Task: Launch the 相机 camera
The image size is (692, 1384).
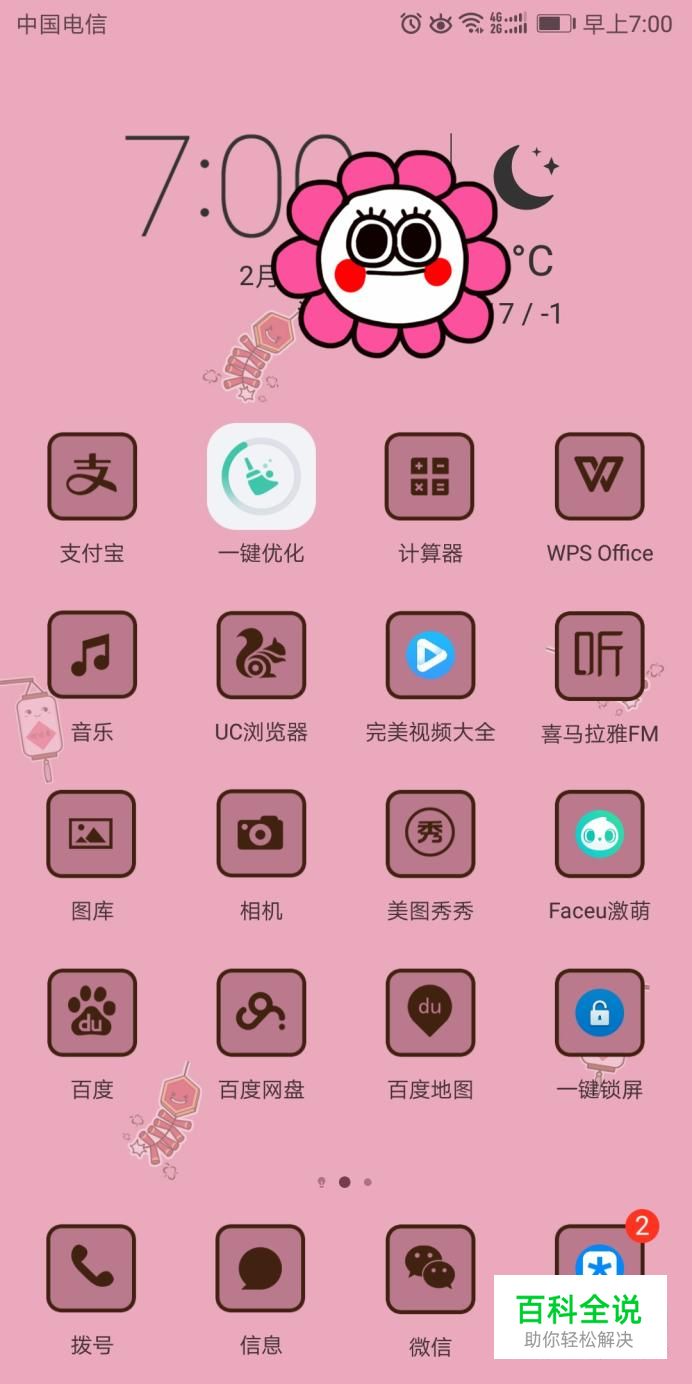Action: click(x=261, y=834)
